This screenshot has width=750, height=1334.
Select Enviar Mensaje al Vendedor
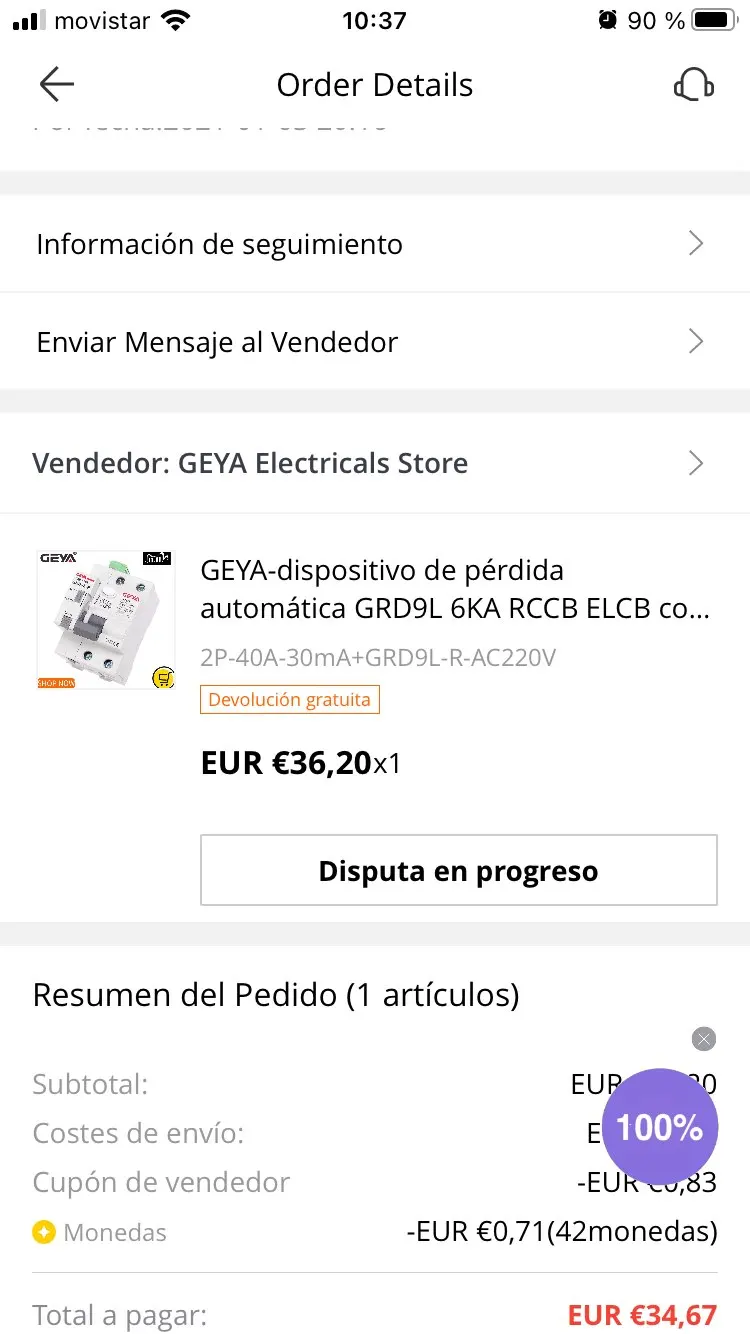pos(375,342)
